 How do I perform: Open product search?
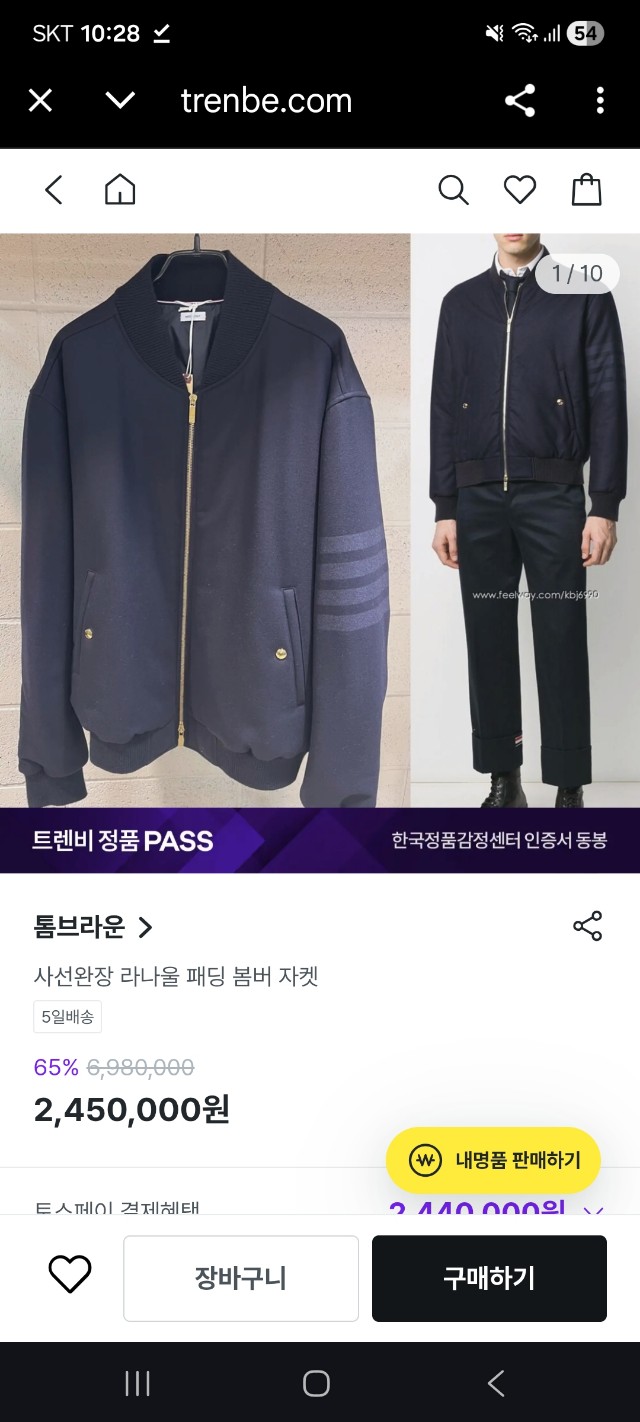click(453, 190)
